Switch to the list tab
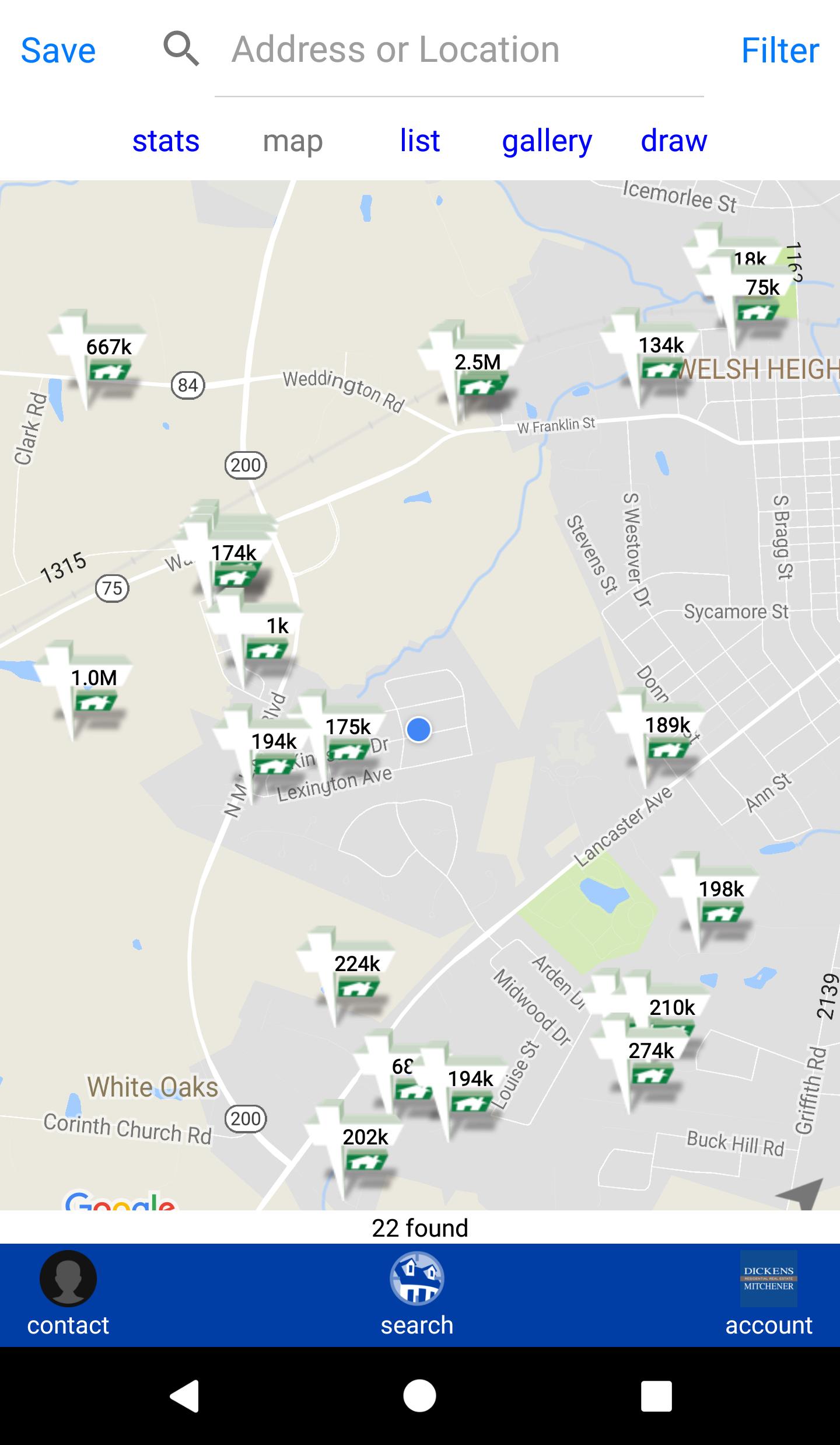 pyautogui.click(x=419, y=141)
